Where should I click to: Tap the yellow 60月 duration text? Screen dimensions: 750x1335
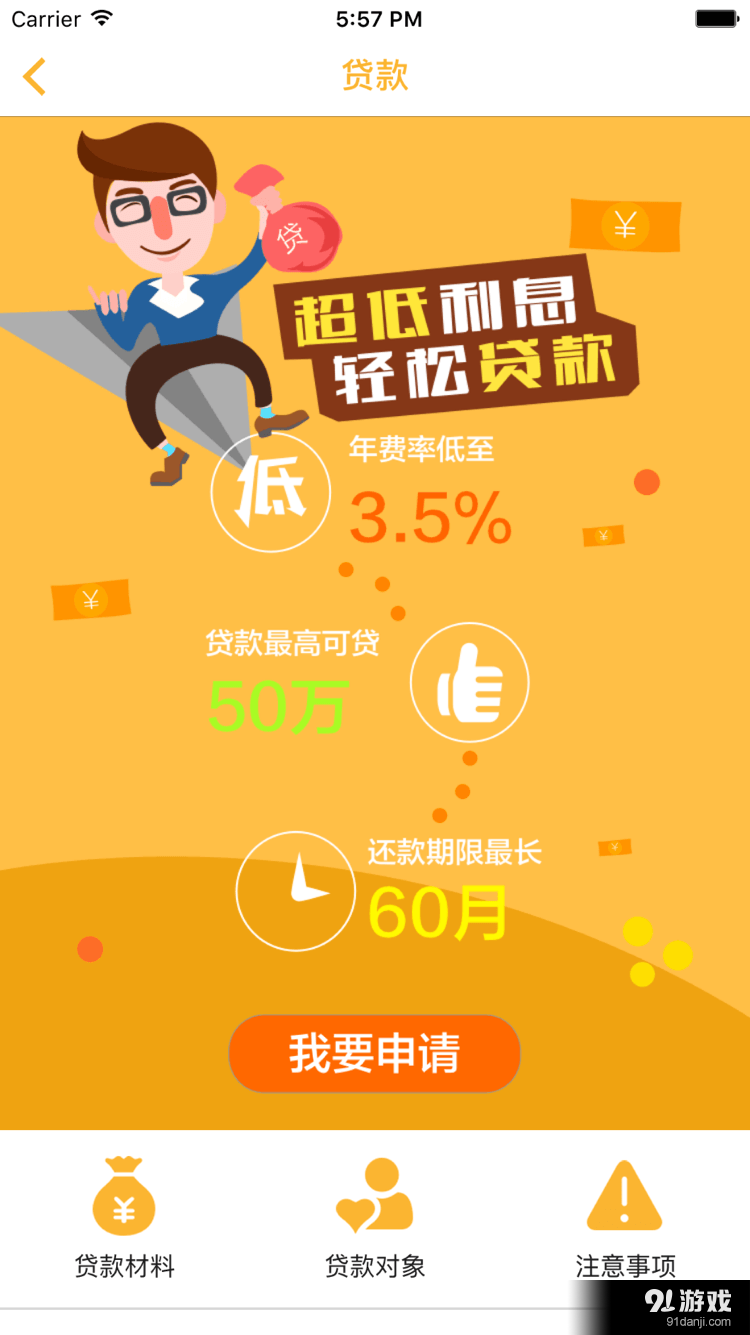(x=438, y=912)
